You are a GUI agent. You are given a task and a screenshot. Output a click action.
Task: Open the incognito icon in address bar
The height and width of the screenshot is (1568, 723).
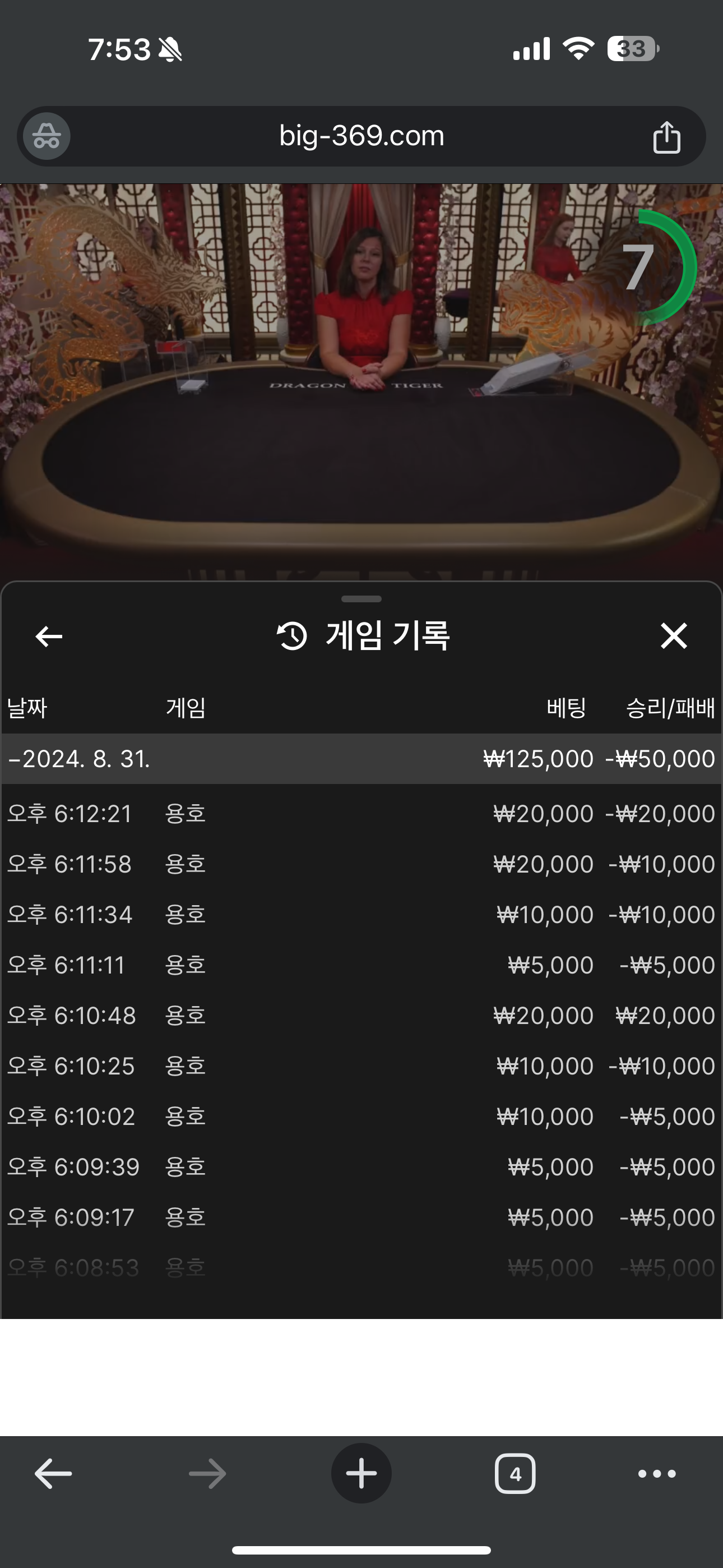pos(47,136)
